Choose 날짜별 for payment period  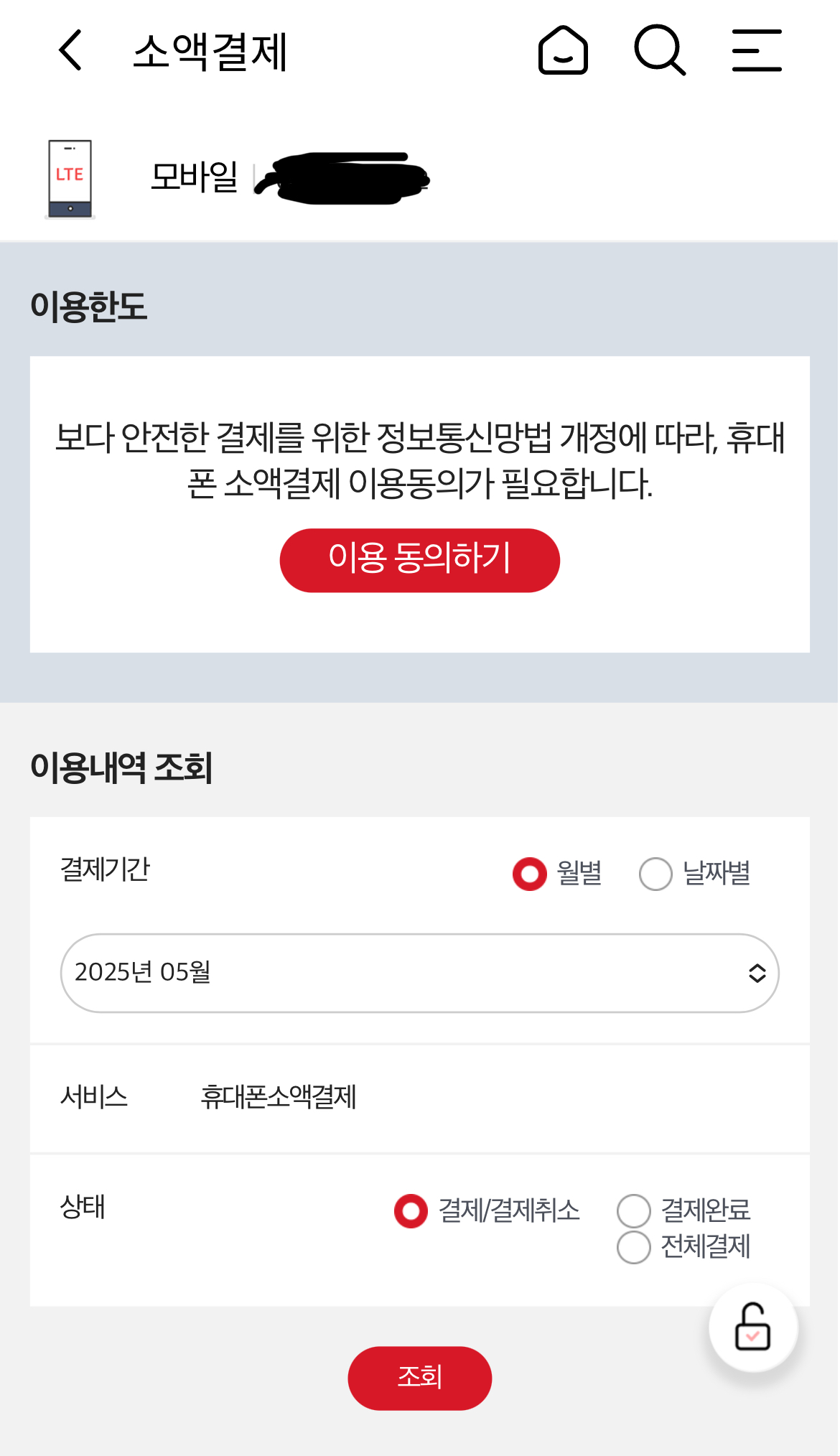(x=654, y=873)
